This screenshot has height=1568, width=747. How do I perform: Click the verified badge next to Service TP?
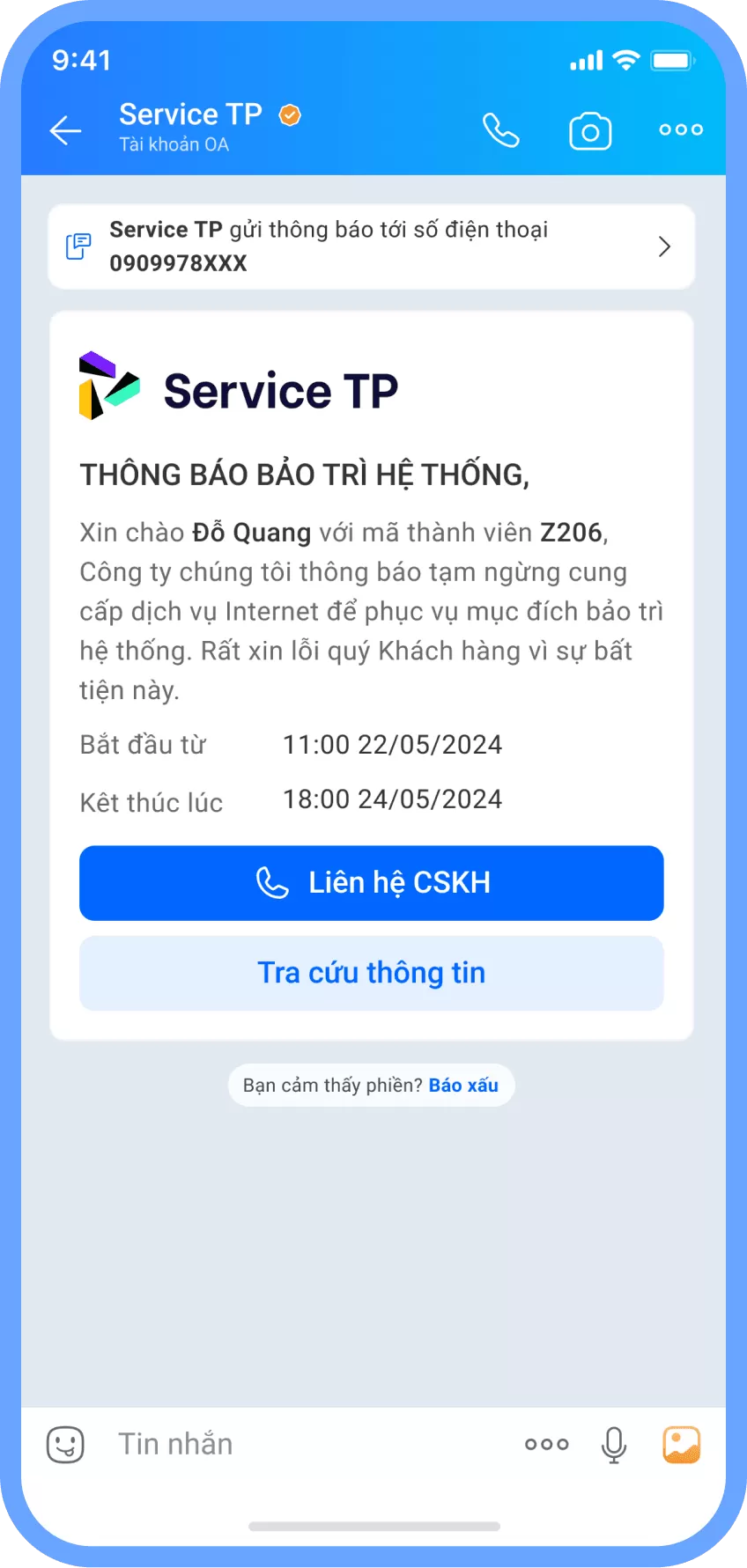click(288, 113)
